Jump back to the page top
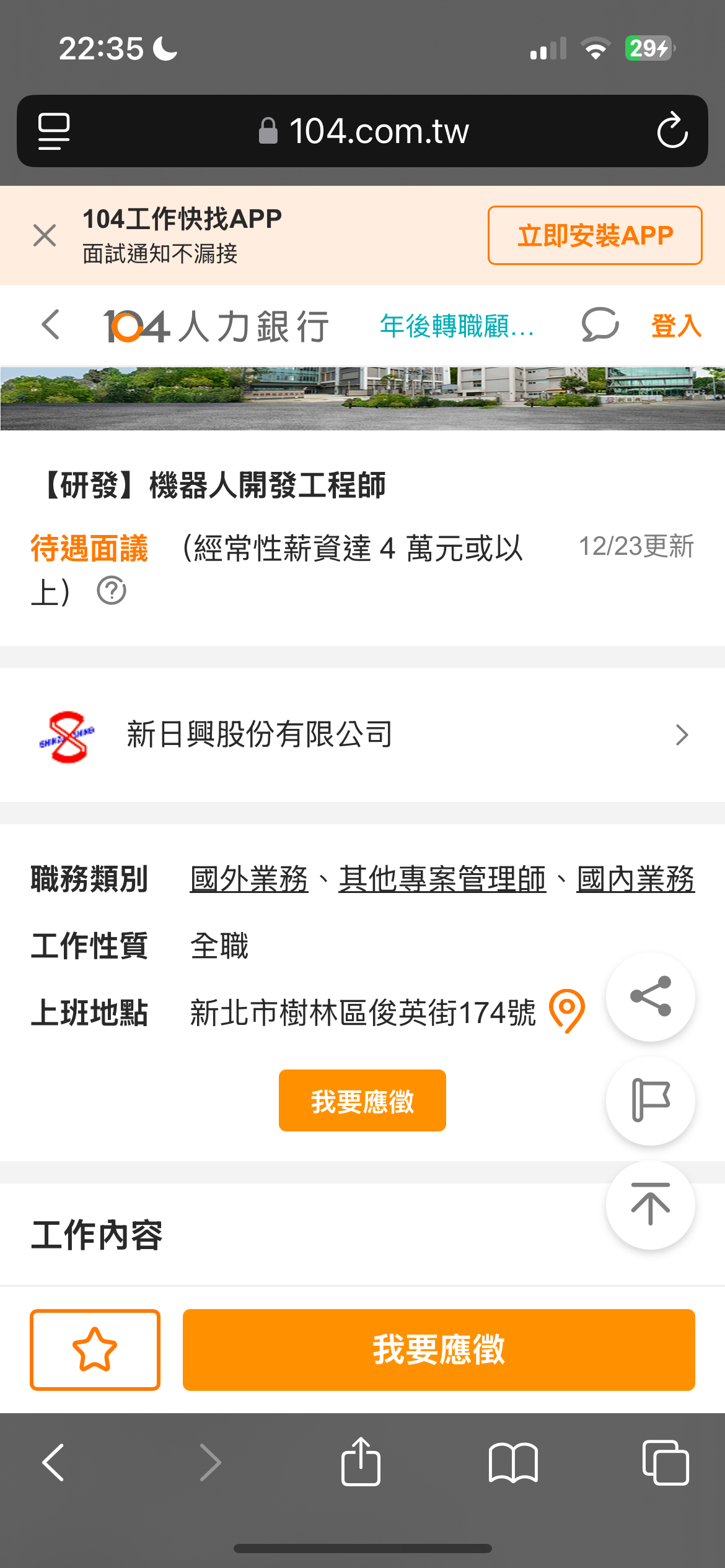The height and width of the screenshot is (1568, 725). [x=651, y=1204]
